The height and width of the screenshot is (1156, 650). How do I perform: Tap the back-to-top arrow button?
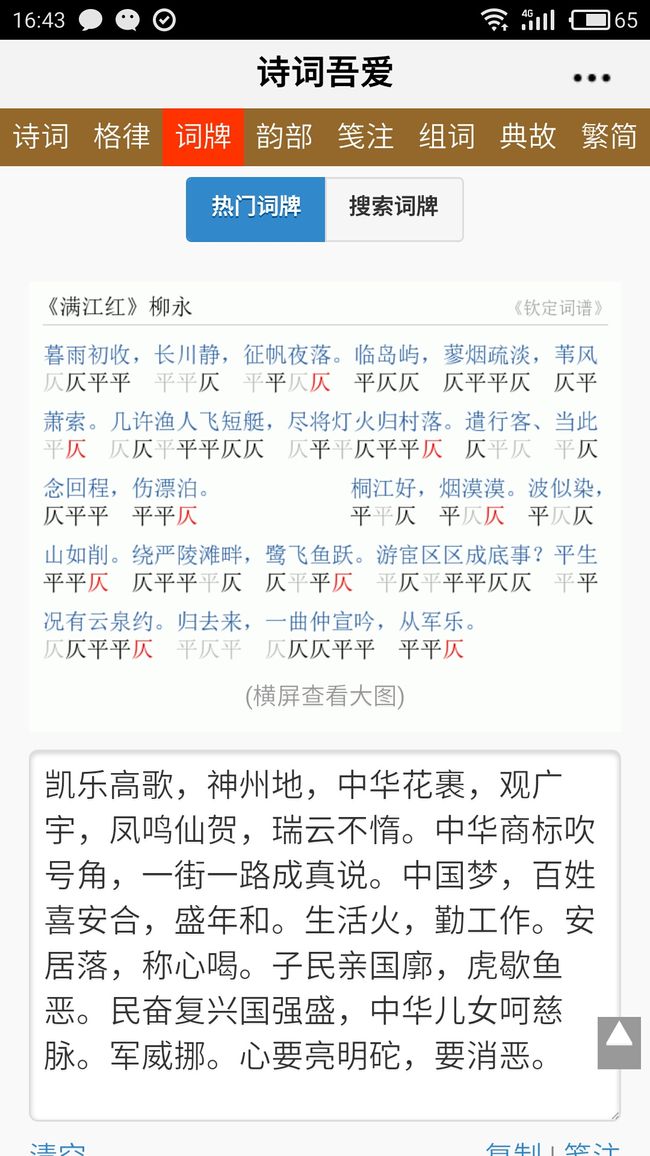click(x=619, y=1042)
